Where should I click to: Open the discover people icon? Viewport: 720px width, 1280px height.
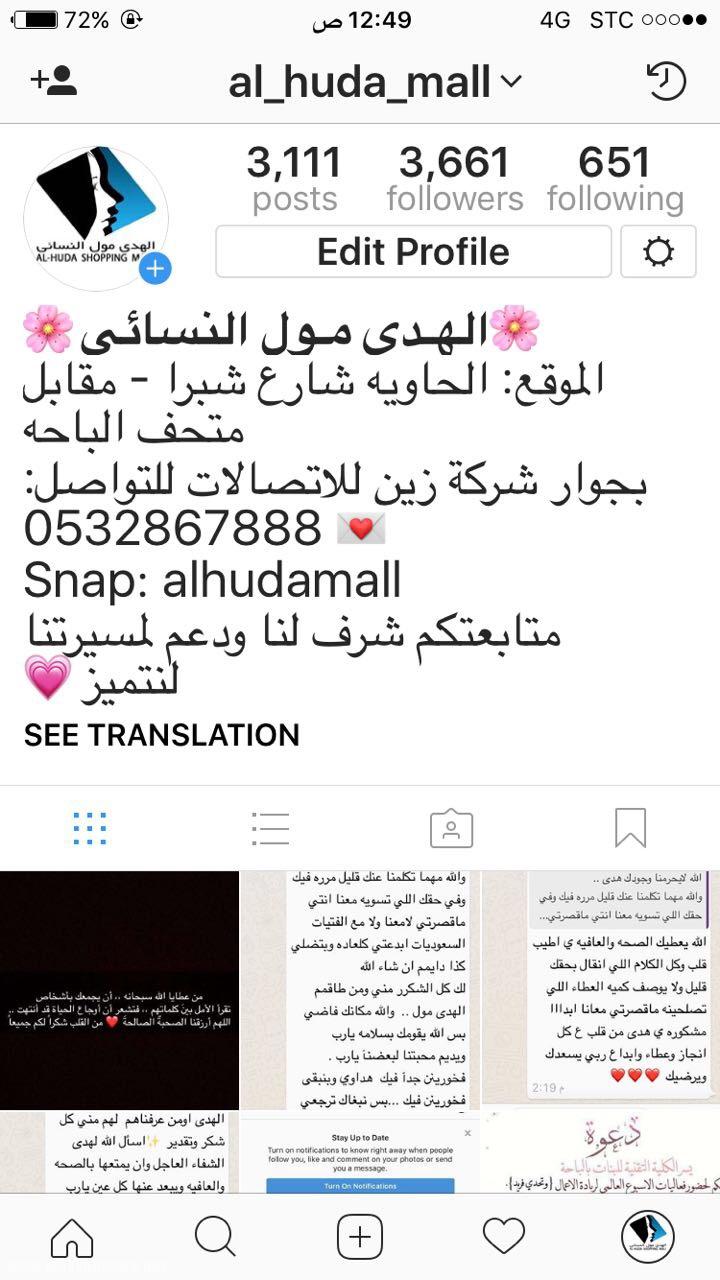[x=54, y=81]
